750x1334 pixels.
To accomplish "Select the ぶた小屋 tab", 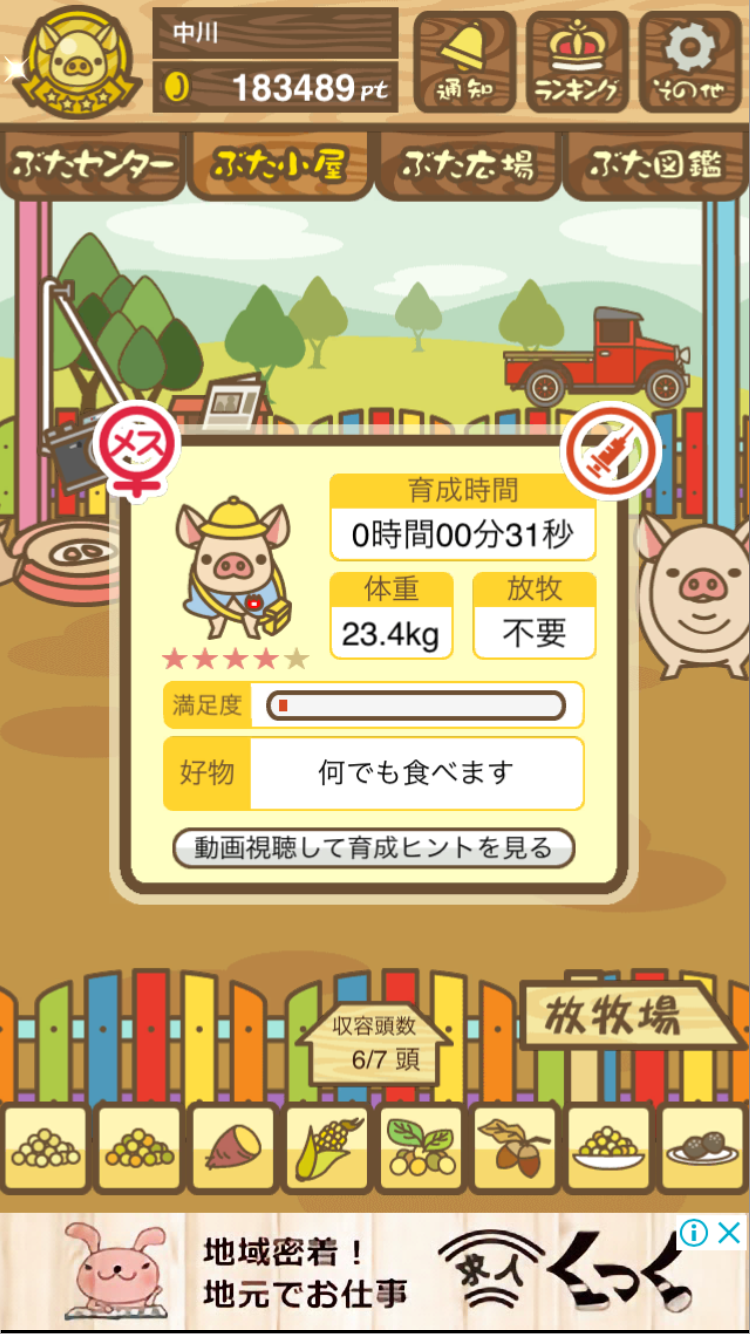I will pyautogui.click(x=279, y=165).
